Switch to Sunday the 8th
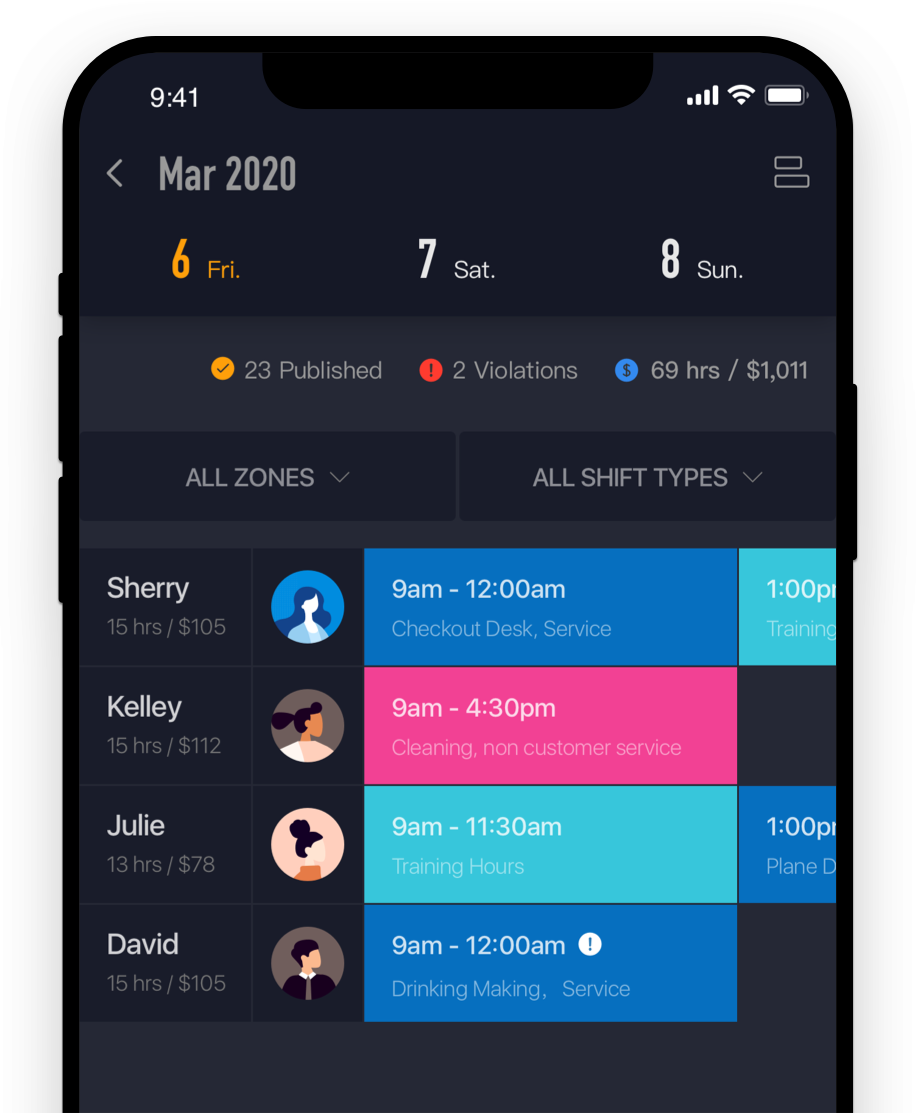The width and height of the screenshot is (916, 1114). (x=701, y=259)
